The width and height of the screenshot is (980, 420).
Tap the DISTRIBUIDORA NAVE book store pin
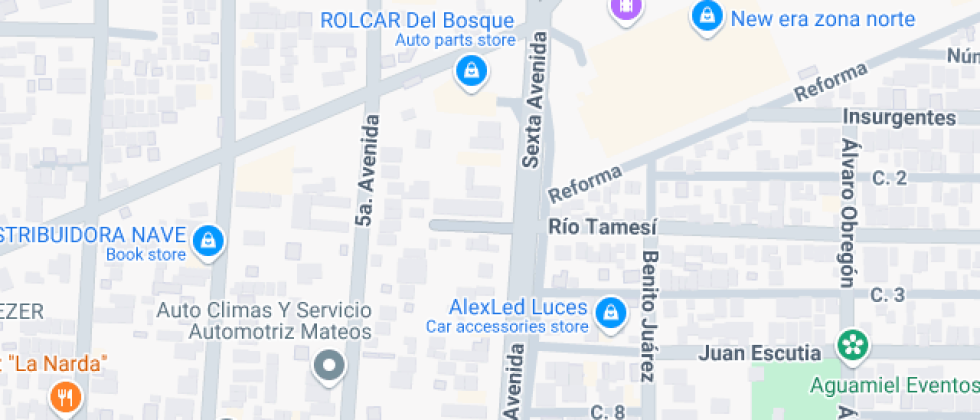point(209,241)
